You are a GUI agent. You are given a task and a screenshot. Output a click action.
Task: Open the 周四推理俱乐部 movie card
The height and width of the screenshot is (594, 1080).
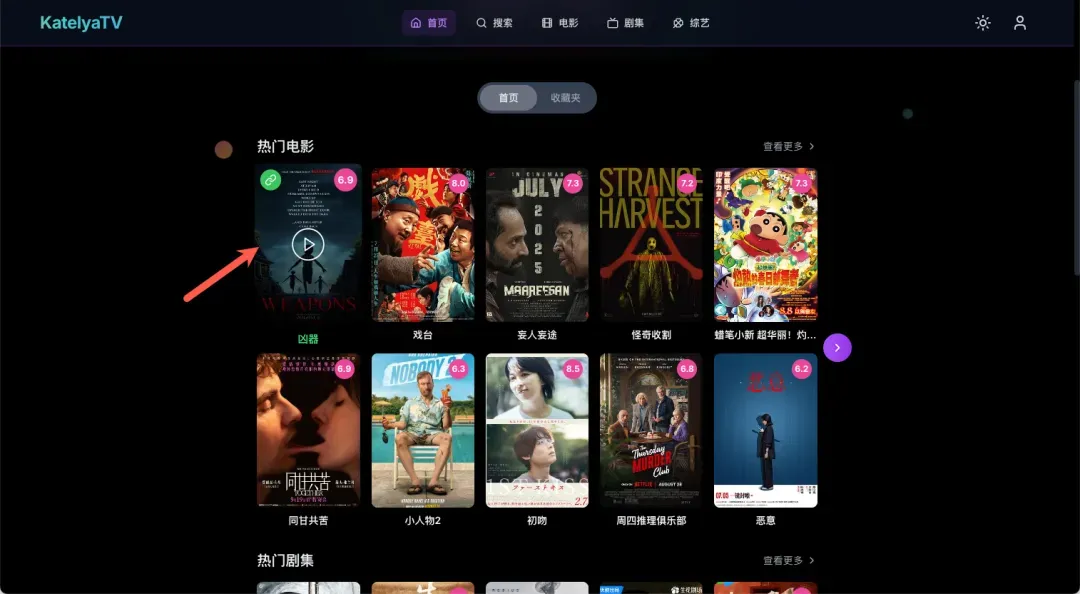[651, 430]
